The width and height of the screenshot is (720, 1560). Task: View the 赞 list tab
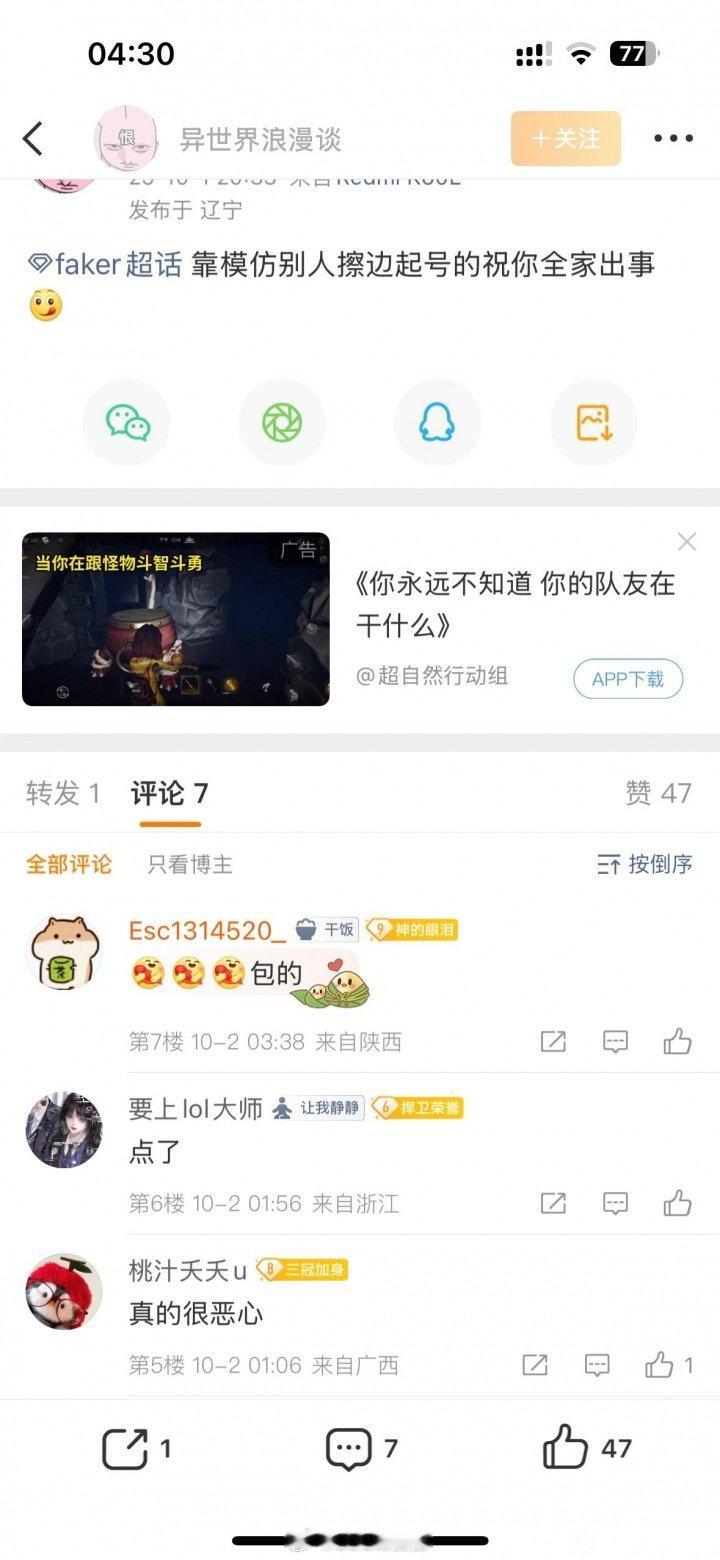tap(658, 794)
